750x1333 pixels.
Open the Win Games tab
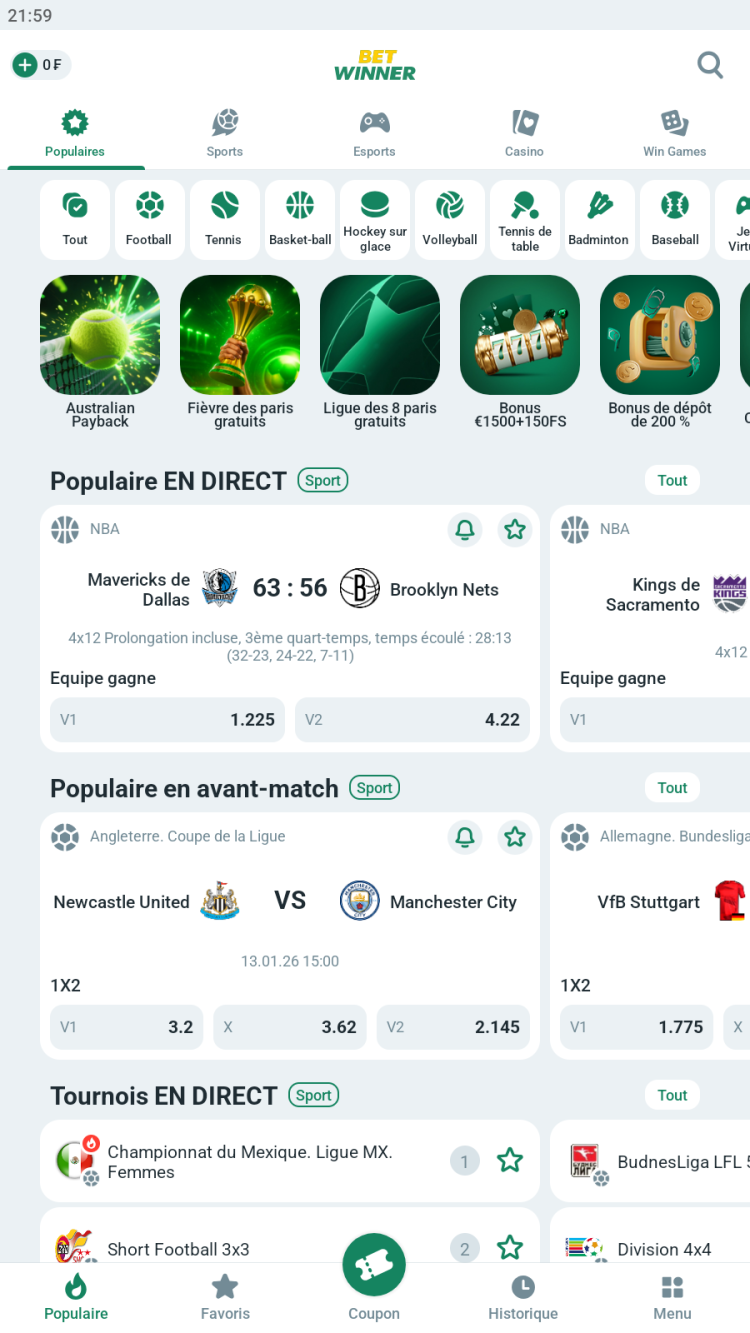coord(674,134)
